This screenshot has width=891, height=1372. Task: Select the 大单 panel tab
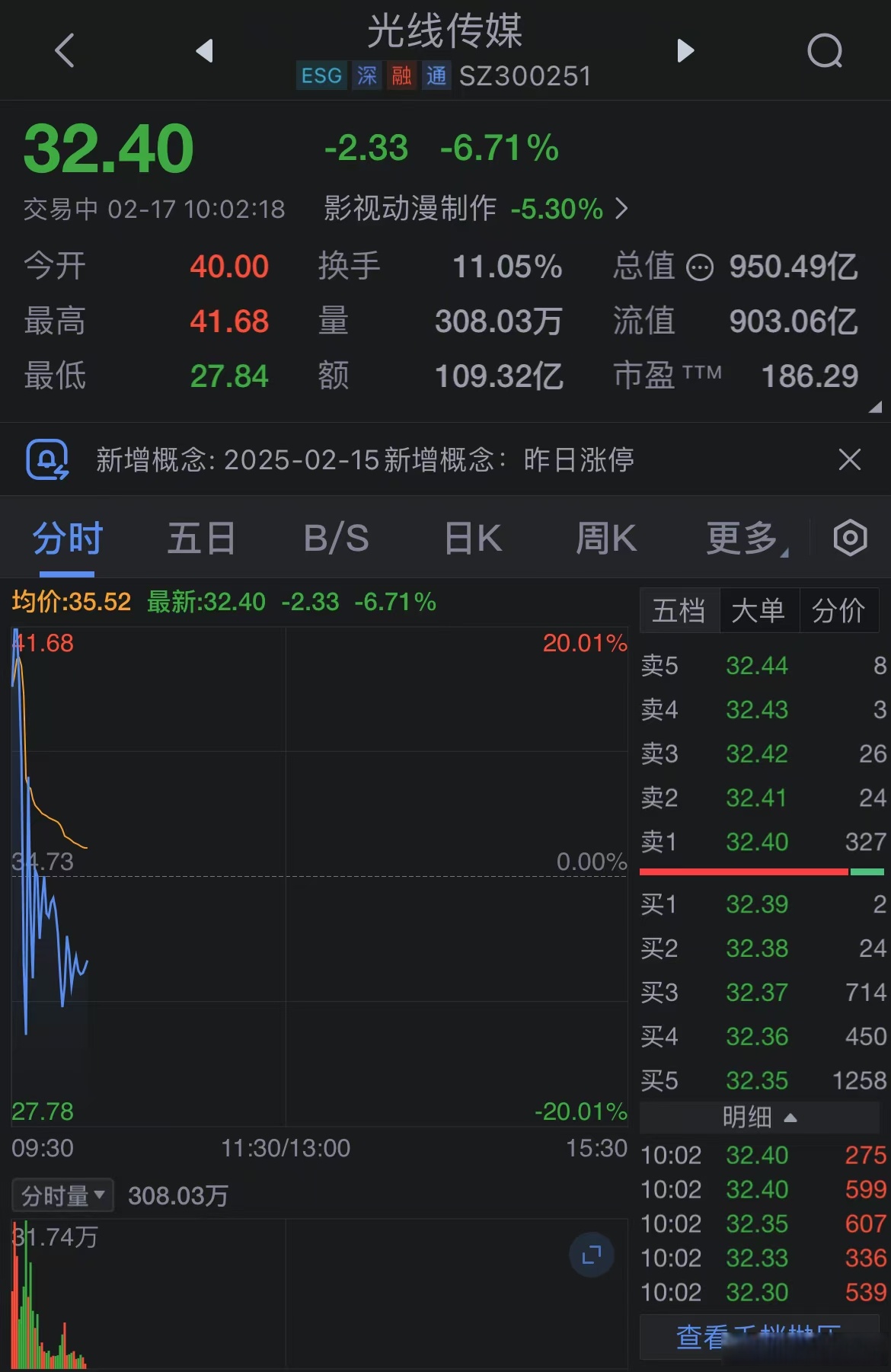click(760, 610)
